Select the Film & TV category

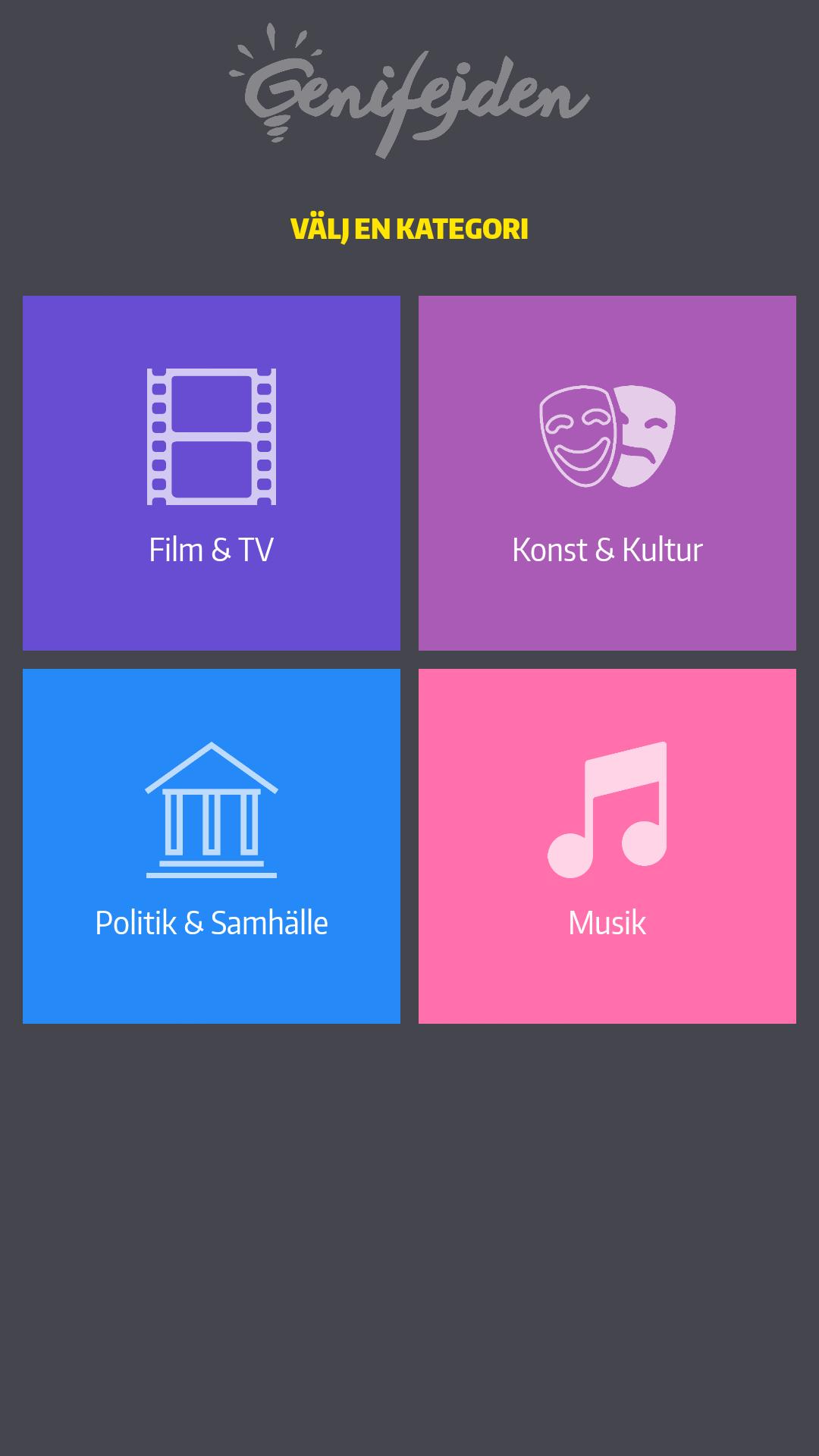pyautogui.click(x=212, y=473)
